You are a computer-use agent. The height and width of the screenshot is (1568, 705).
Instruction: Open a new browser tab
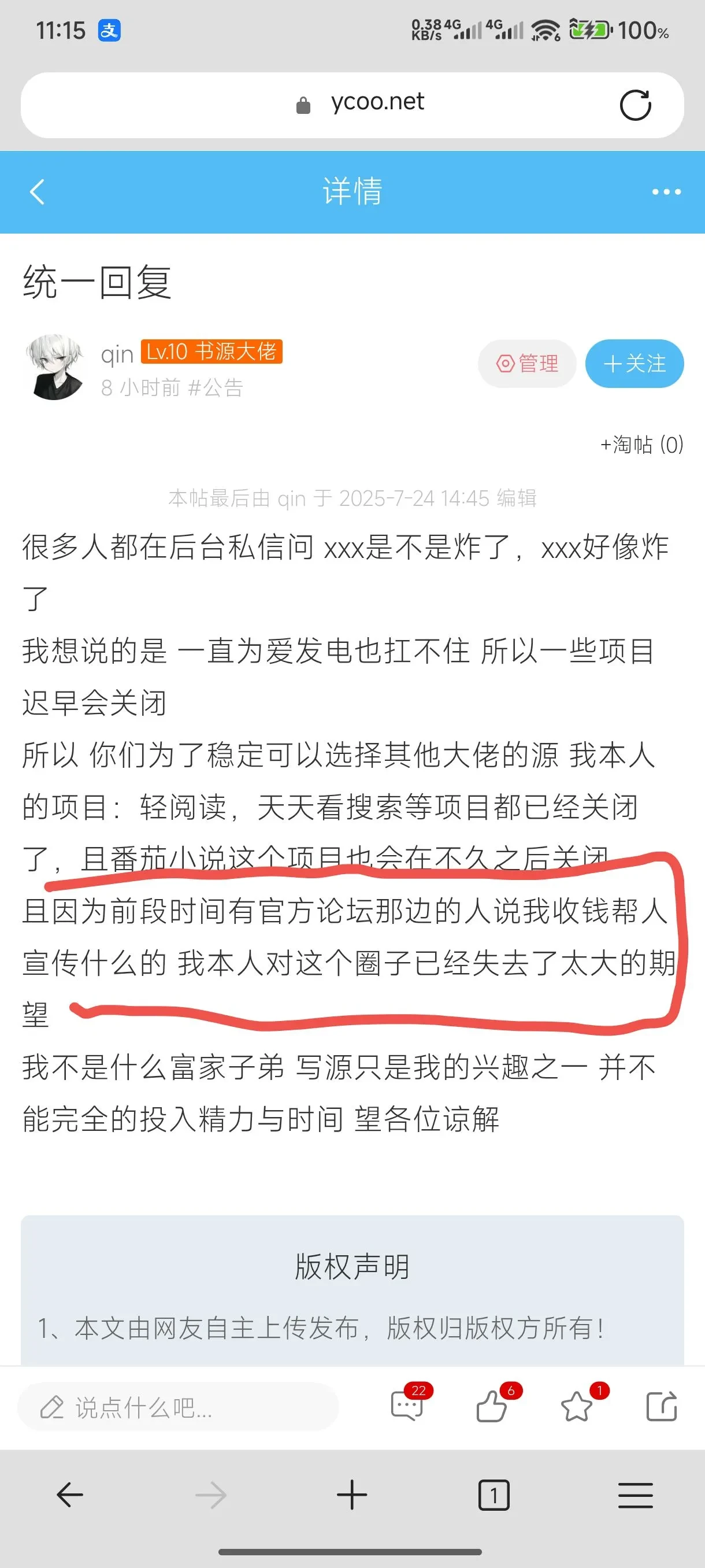[352, 1495]
